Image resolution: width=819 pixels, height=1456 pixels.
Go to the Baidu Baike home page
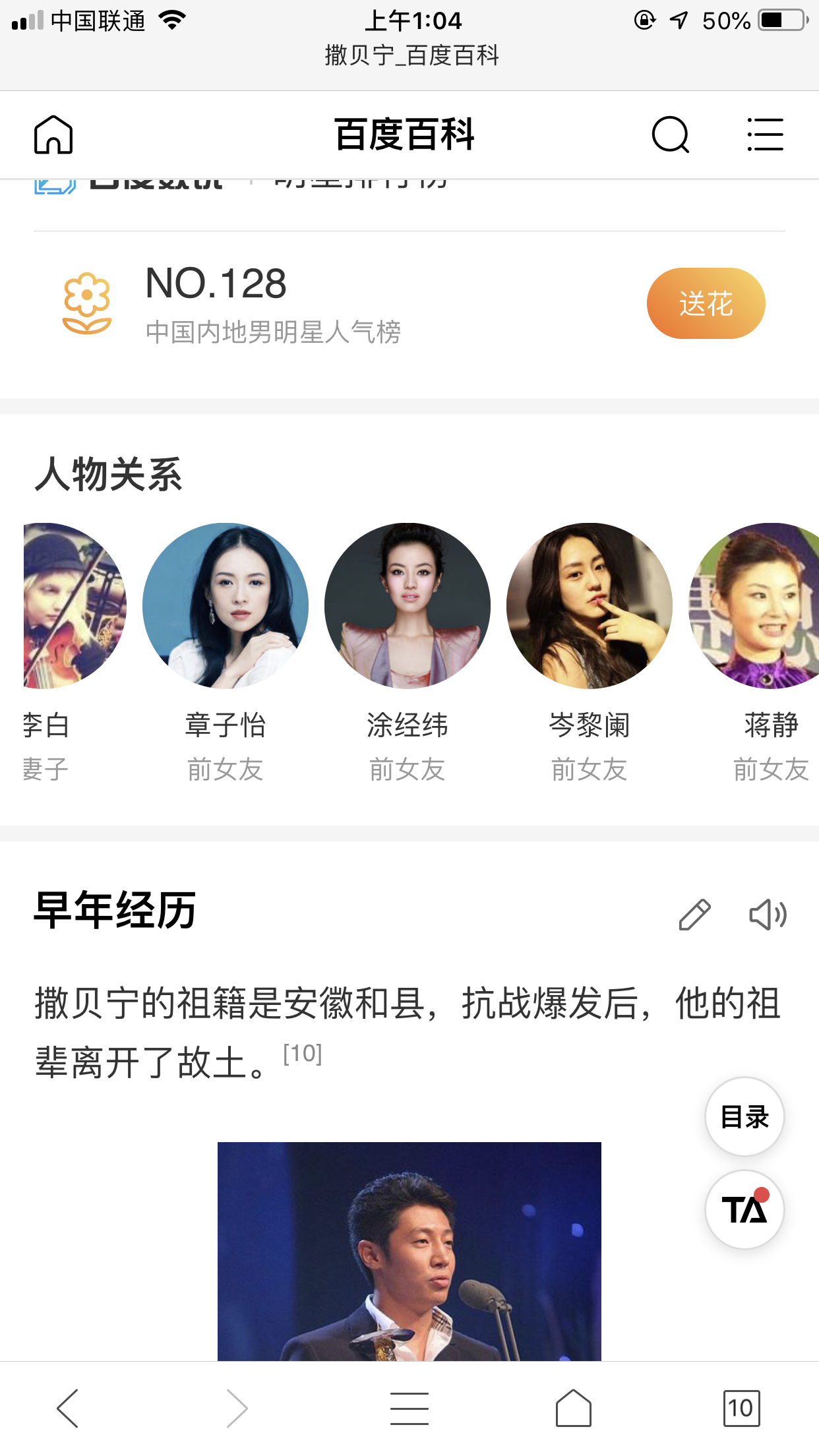pos(53,135)
